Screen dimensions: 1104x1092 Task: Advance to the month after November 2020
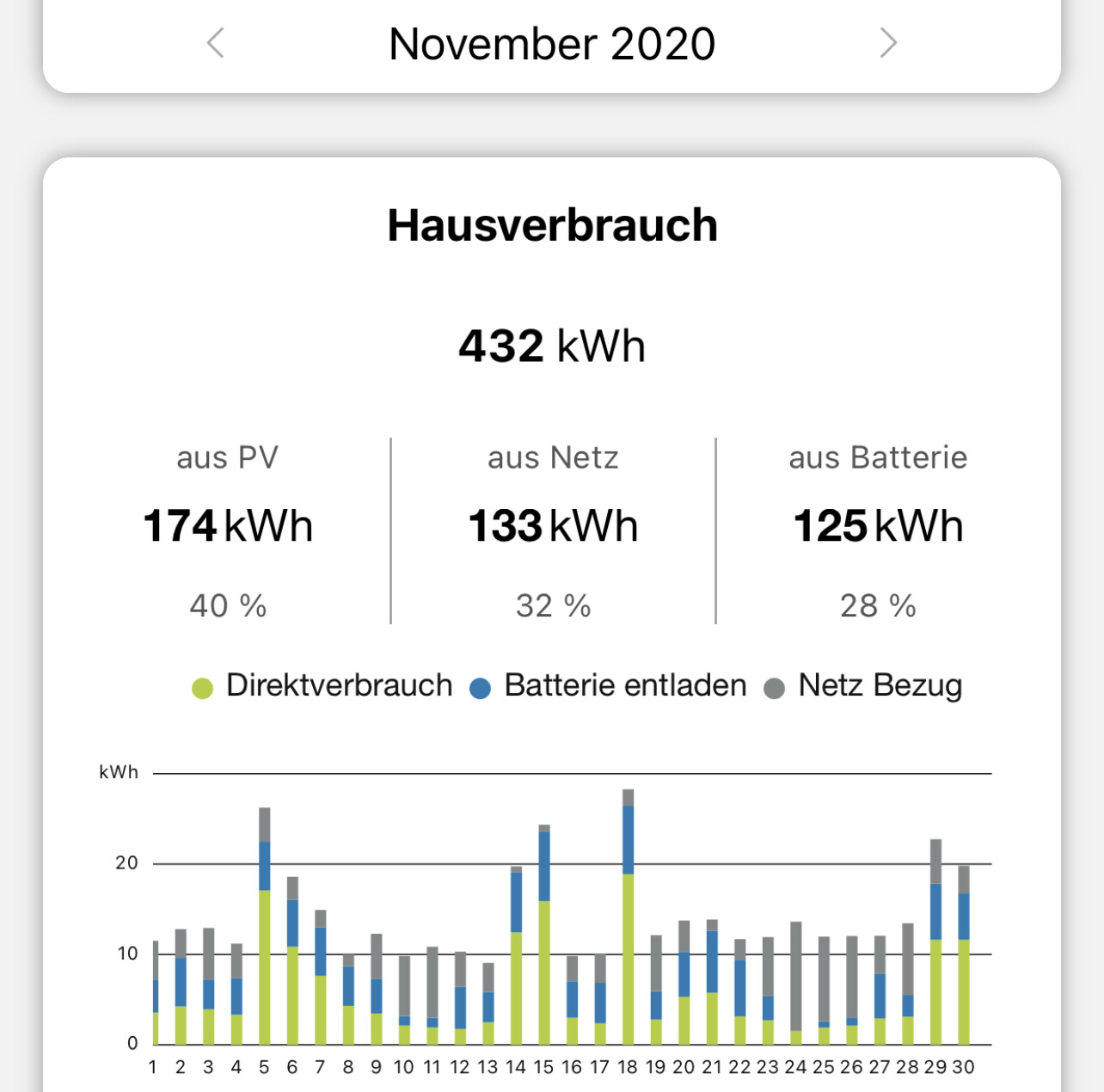[888, 43]
